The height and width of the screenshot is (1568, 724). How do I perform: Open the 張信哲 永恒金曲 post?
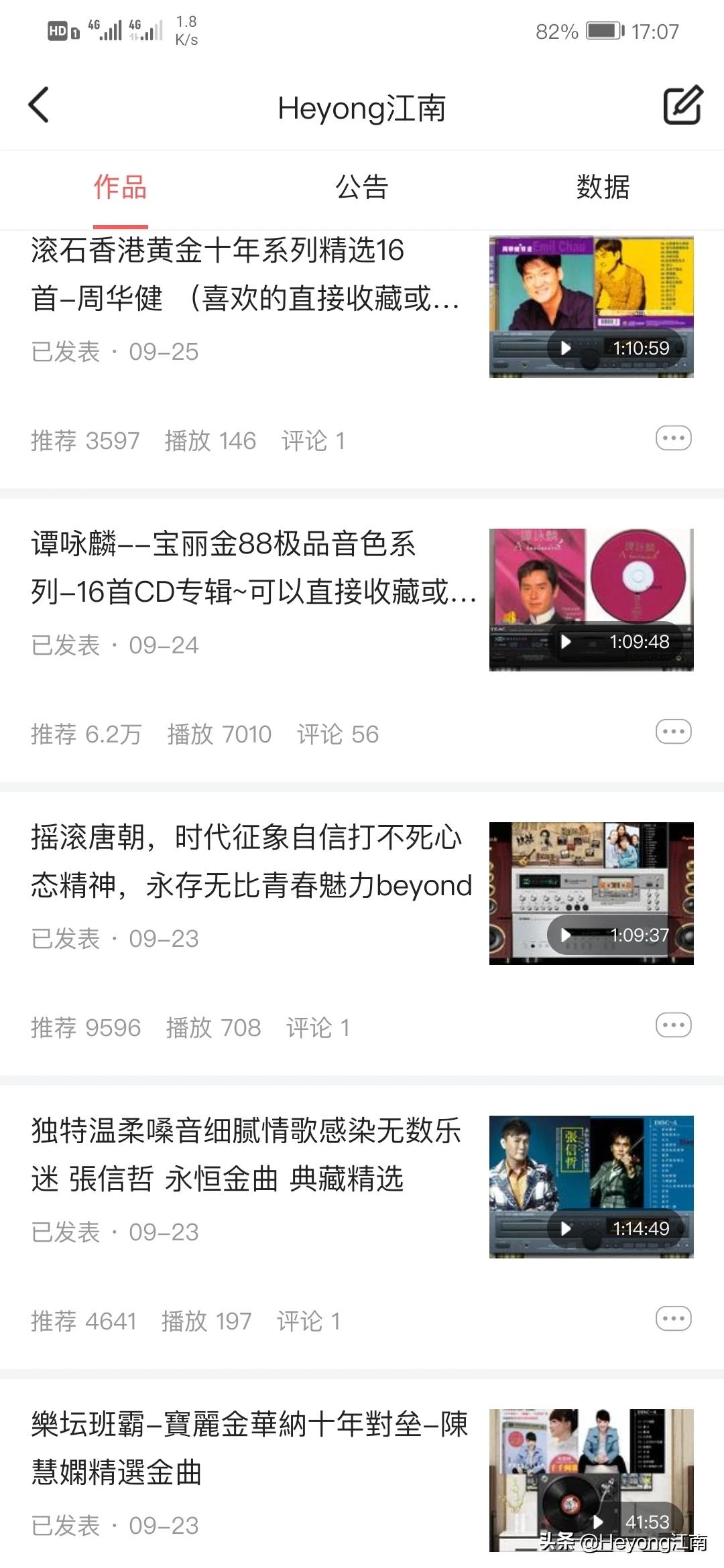pyautogui.click(x=245, y=1155)
